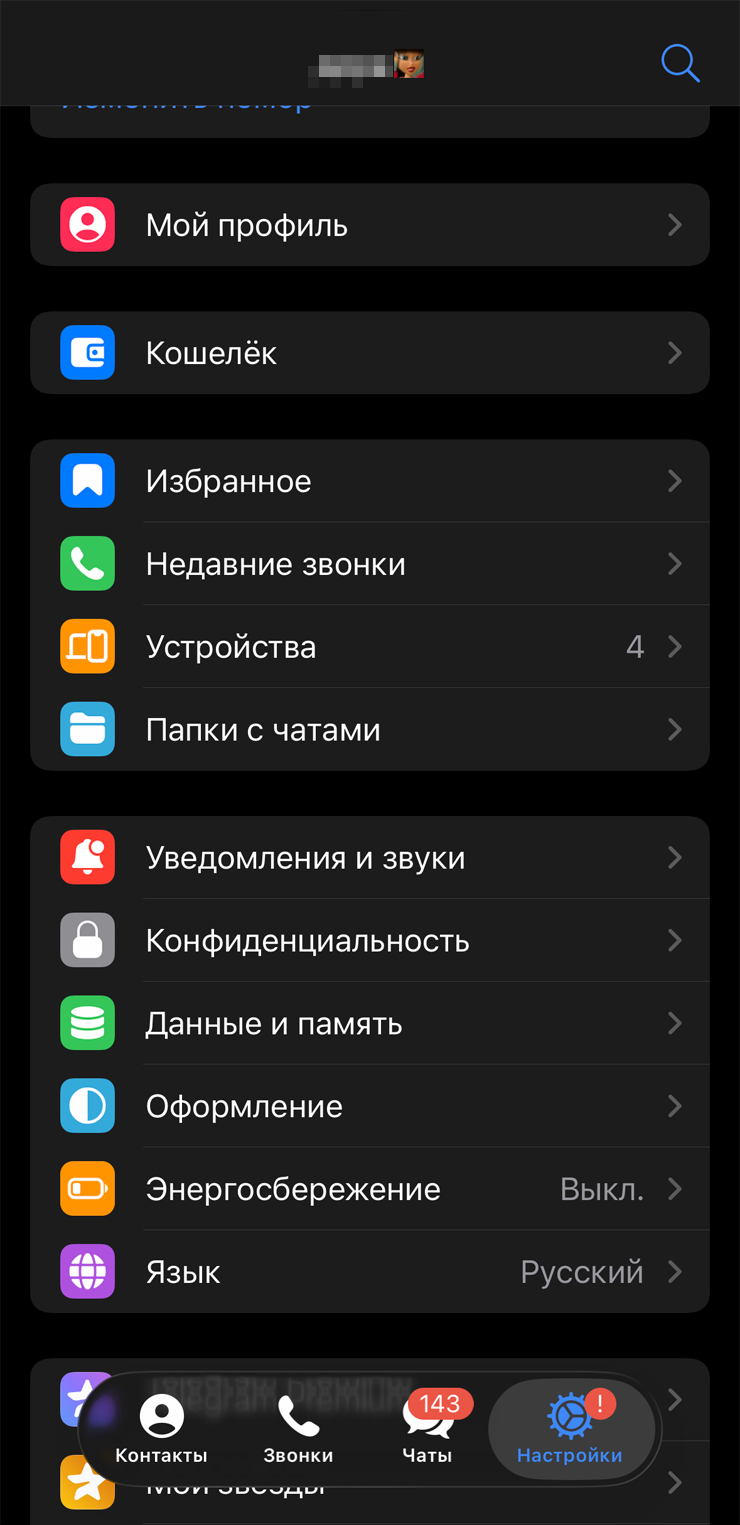Open Конфиденциальность settings
740x1525 pixels.
pos(369,941)
